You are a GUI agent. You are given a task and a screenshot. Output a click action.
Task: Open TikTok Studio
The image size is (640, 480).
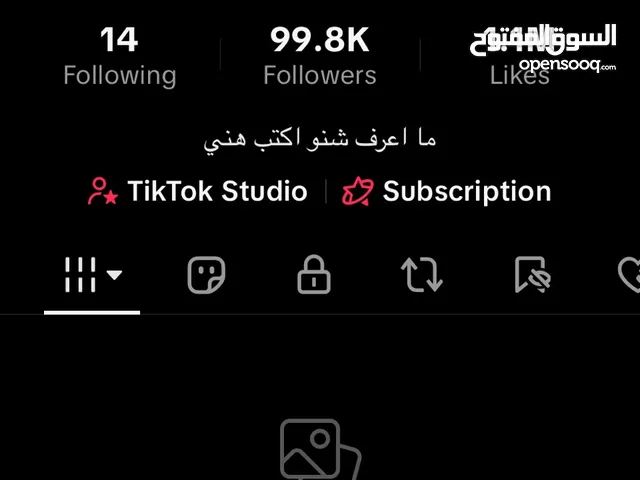(198, 191)
